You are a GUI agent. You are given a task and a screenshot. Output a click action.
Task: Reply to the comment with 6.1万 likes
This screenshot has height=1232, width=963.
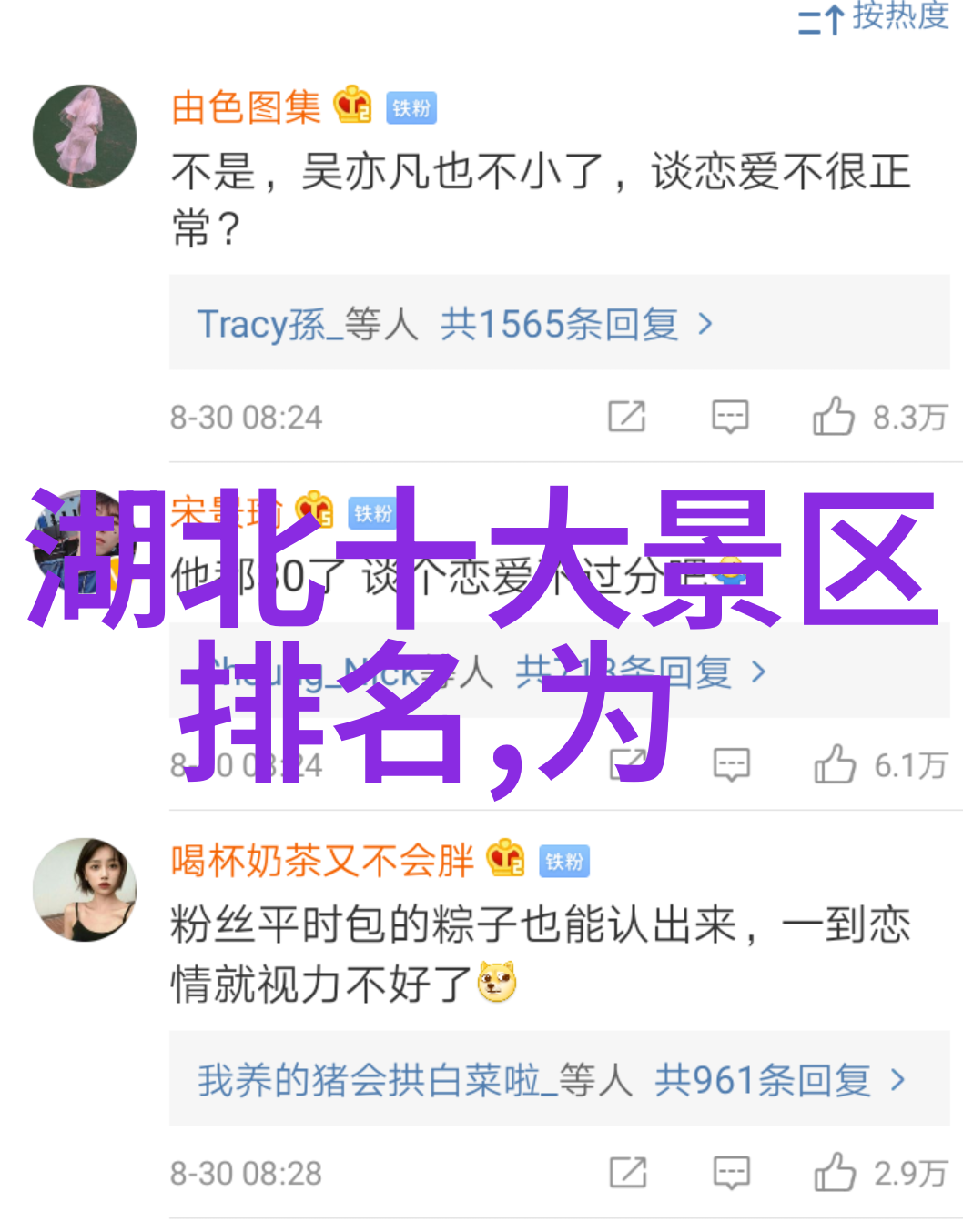tap(731, 765)
